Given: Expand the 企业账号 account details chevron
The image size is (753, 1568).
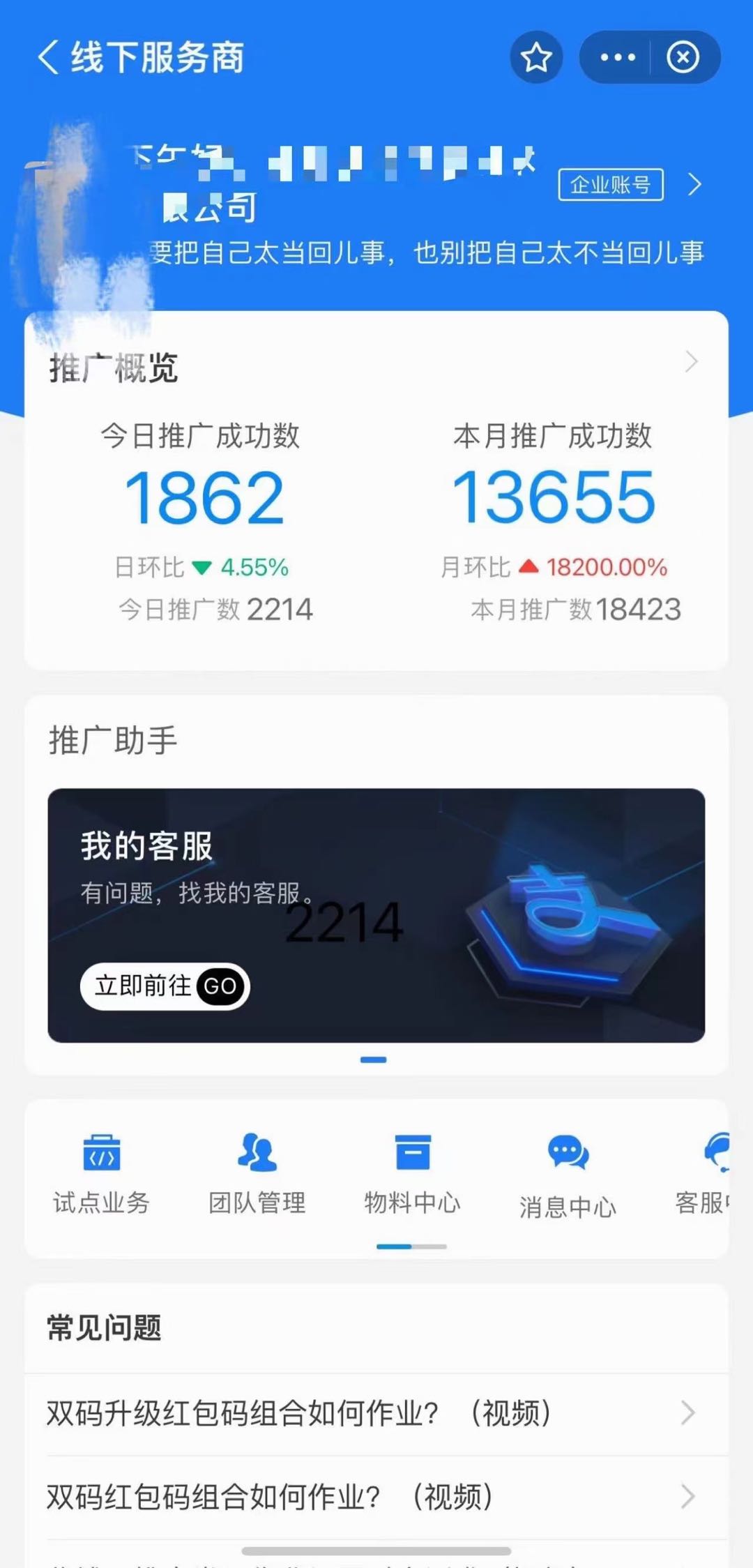Looking at the screenshot, I should [694, 184].
